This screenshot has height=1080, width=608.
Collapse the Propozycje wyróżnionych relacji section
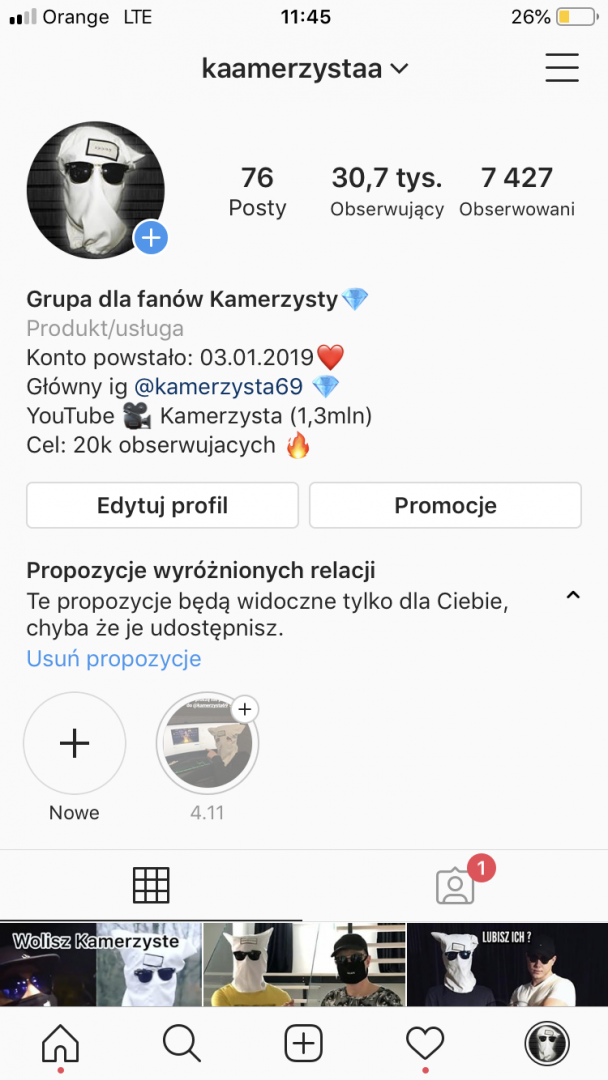click(573, 595)
